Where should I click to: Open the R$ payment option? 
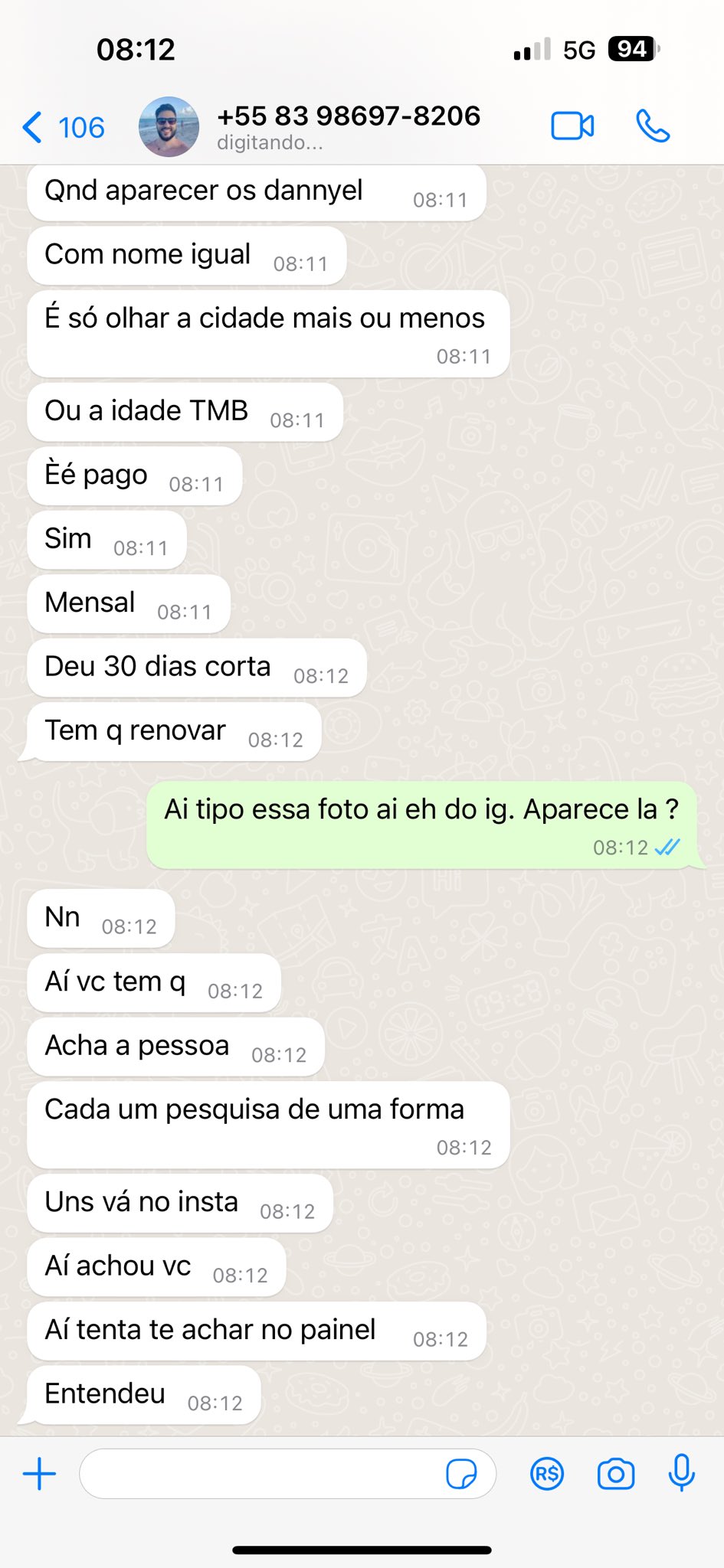tap(547, 1474)
